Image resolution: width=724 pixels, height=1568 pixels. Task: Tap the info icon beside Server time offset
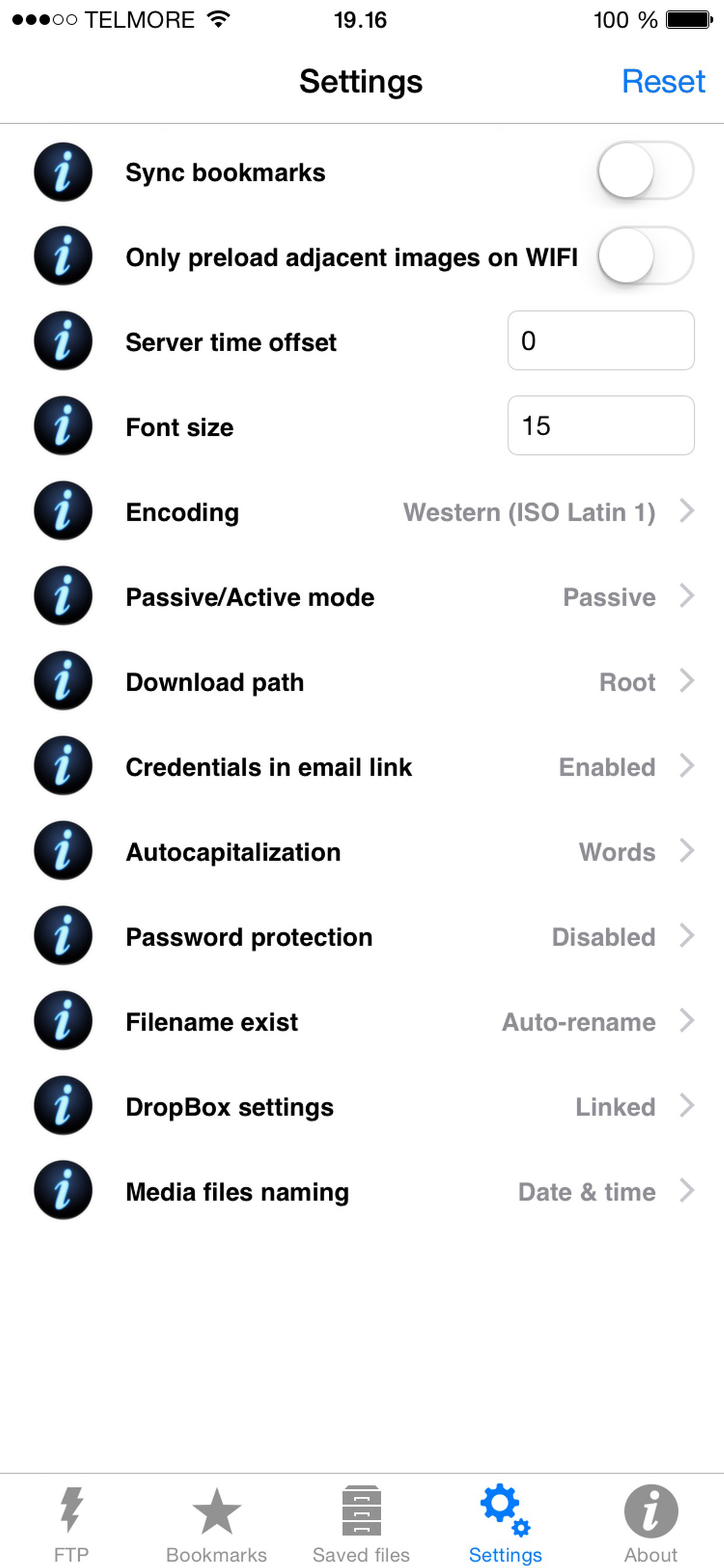click(x=63, y=341)
